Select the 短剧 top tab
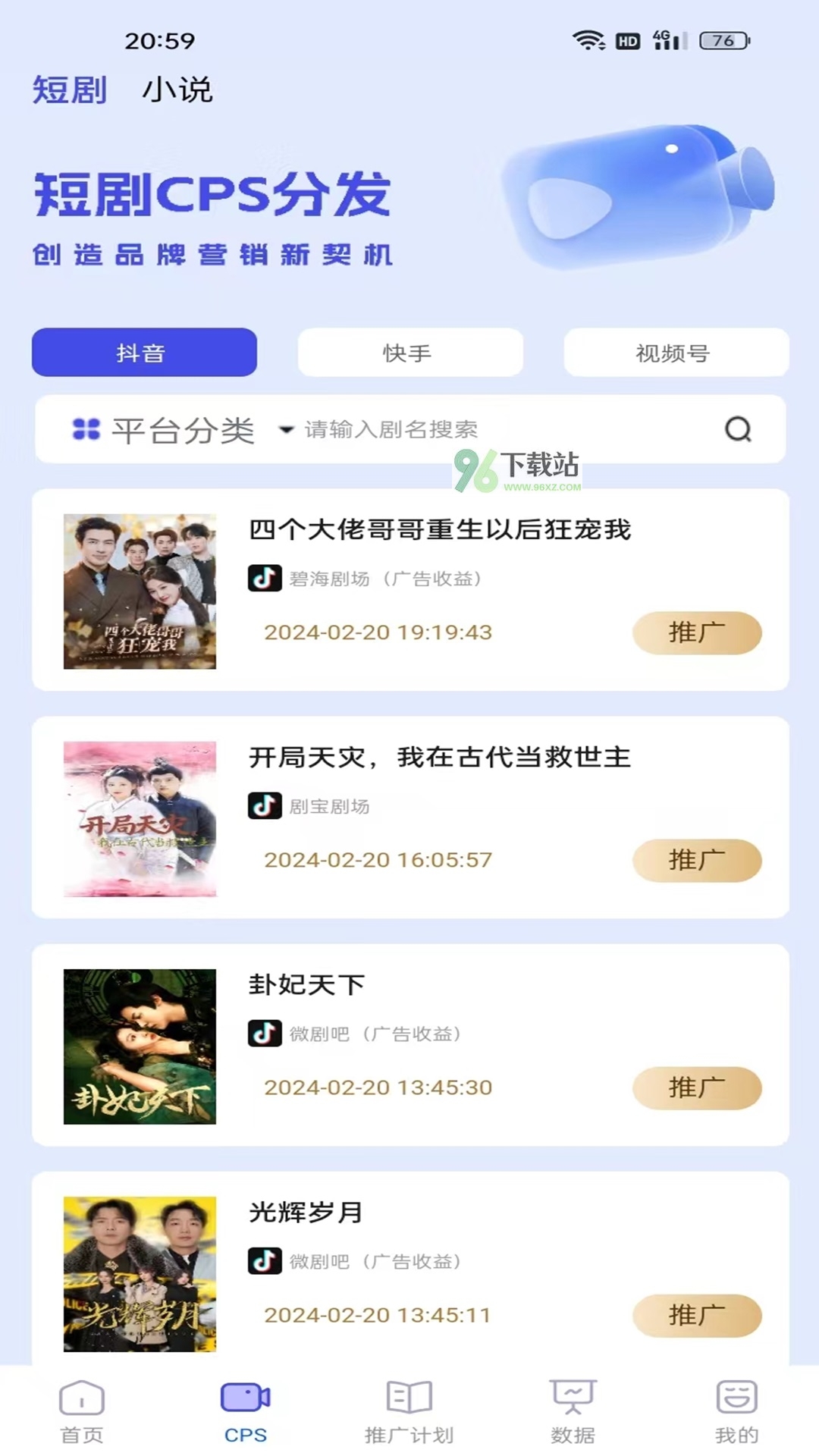819x1456 pixels. pos(69,90)
